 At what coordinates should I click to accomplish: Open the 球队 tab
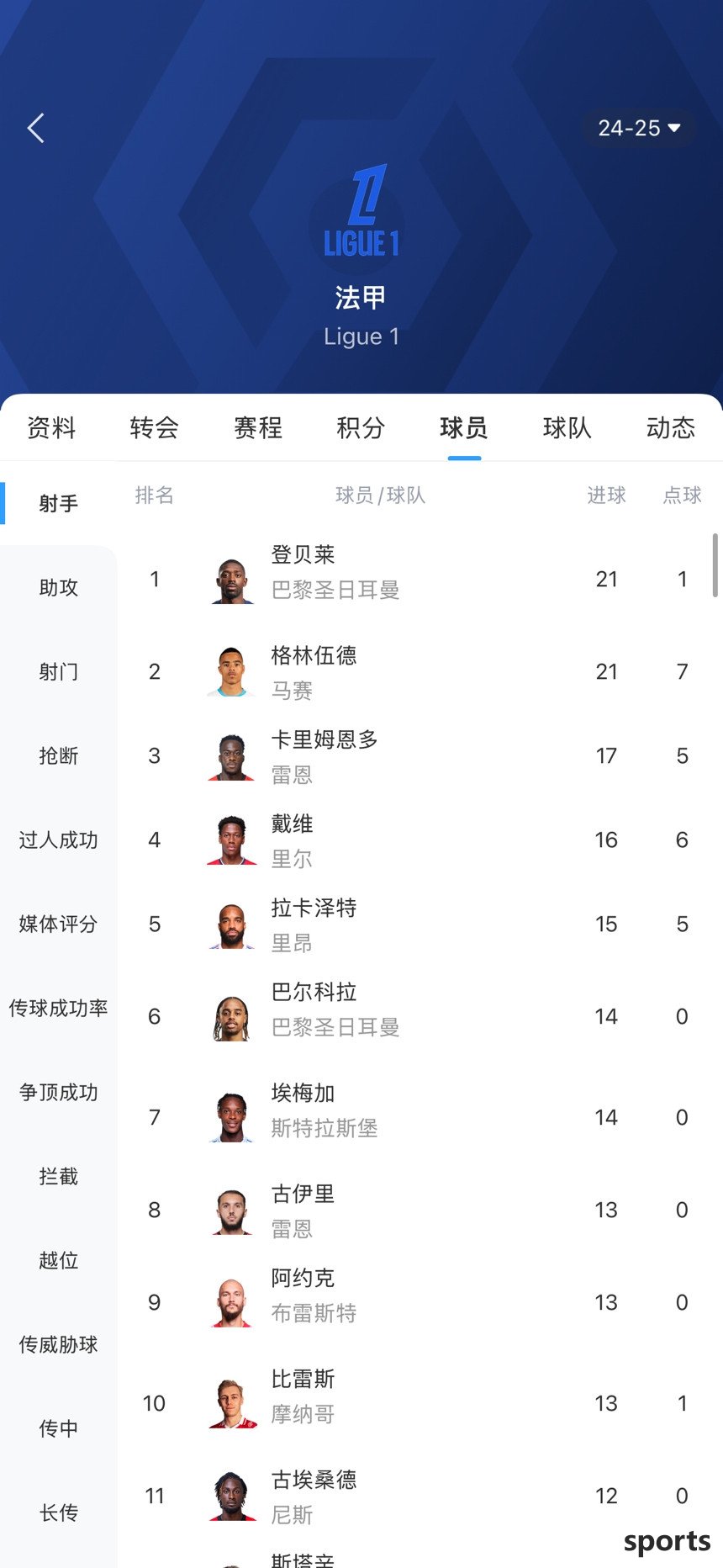click(567, 427)
